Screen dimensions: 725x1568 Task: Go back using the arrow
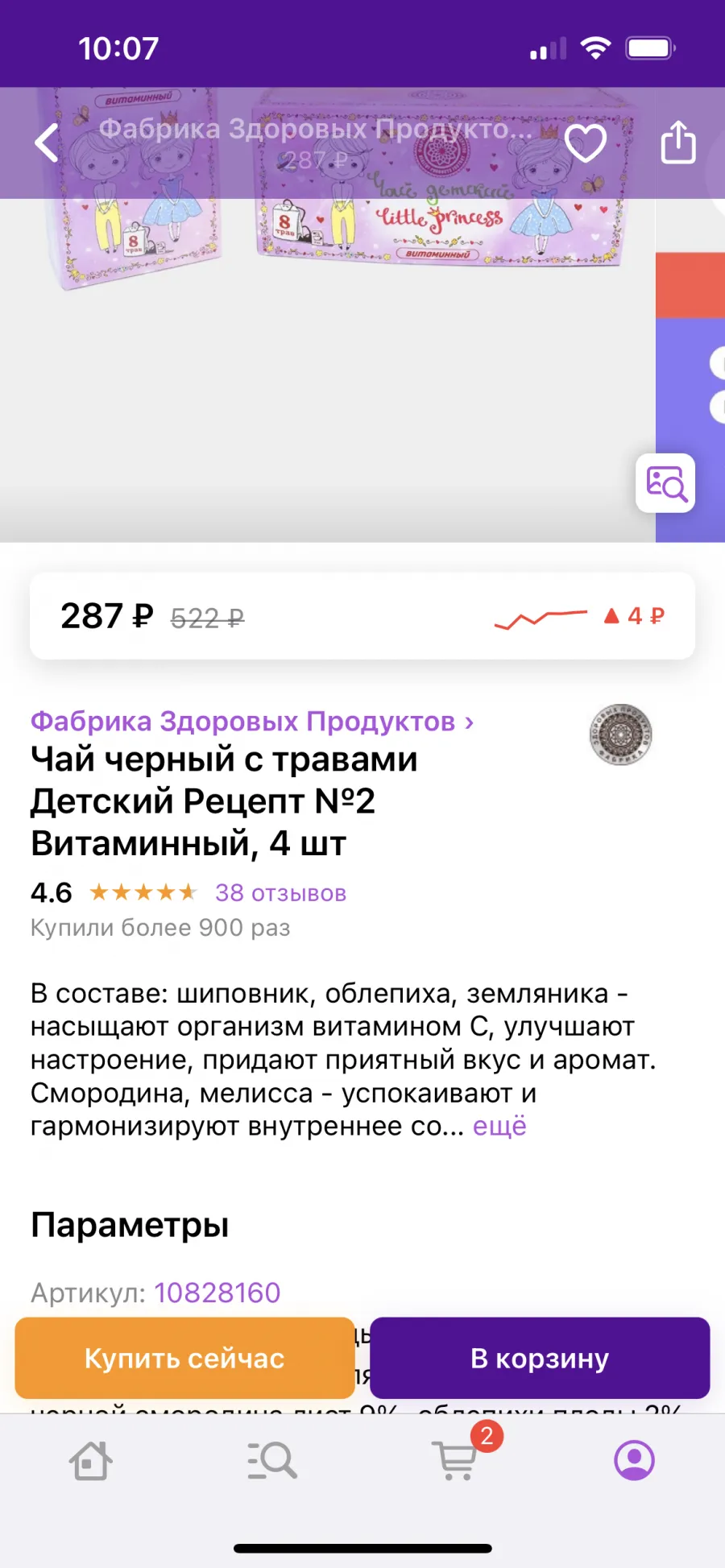point(47,143)
